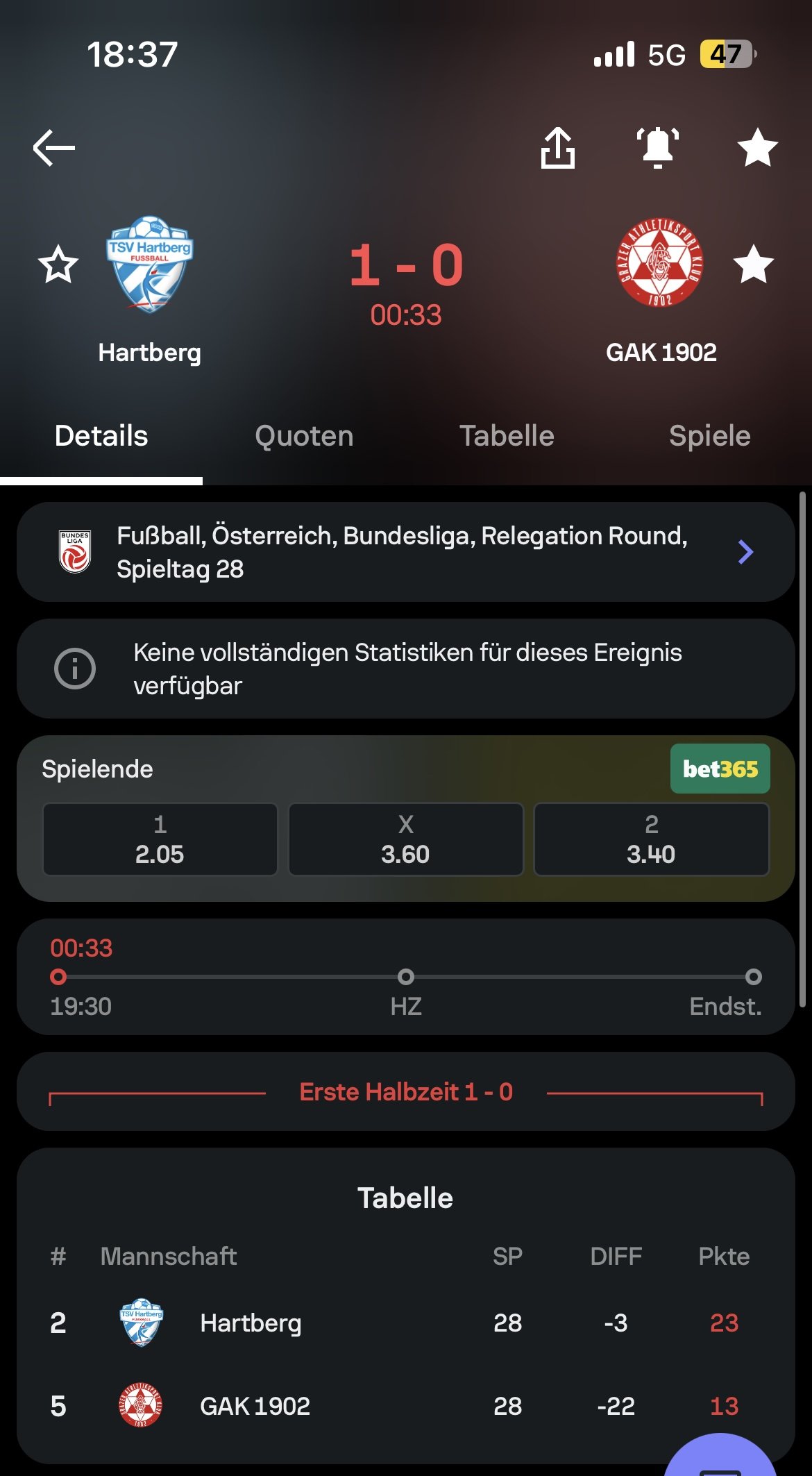Share this match
Image resolution: width=812 pixels, height=1476 pixels.
pos(557,147)
